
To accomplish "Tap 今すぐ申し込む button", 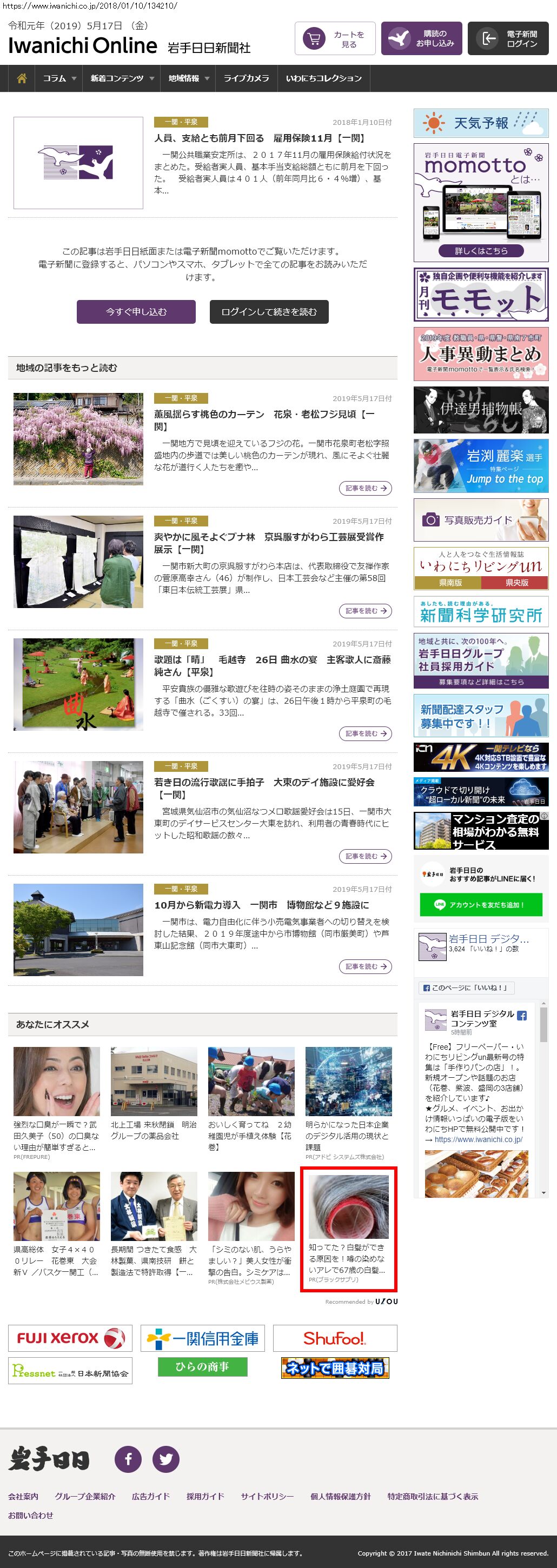I will [x=136, y=312].
